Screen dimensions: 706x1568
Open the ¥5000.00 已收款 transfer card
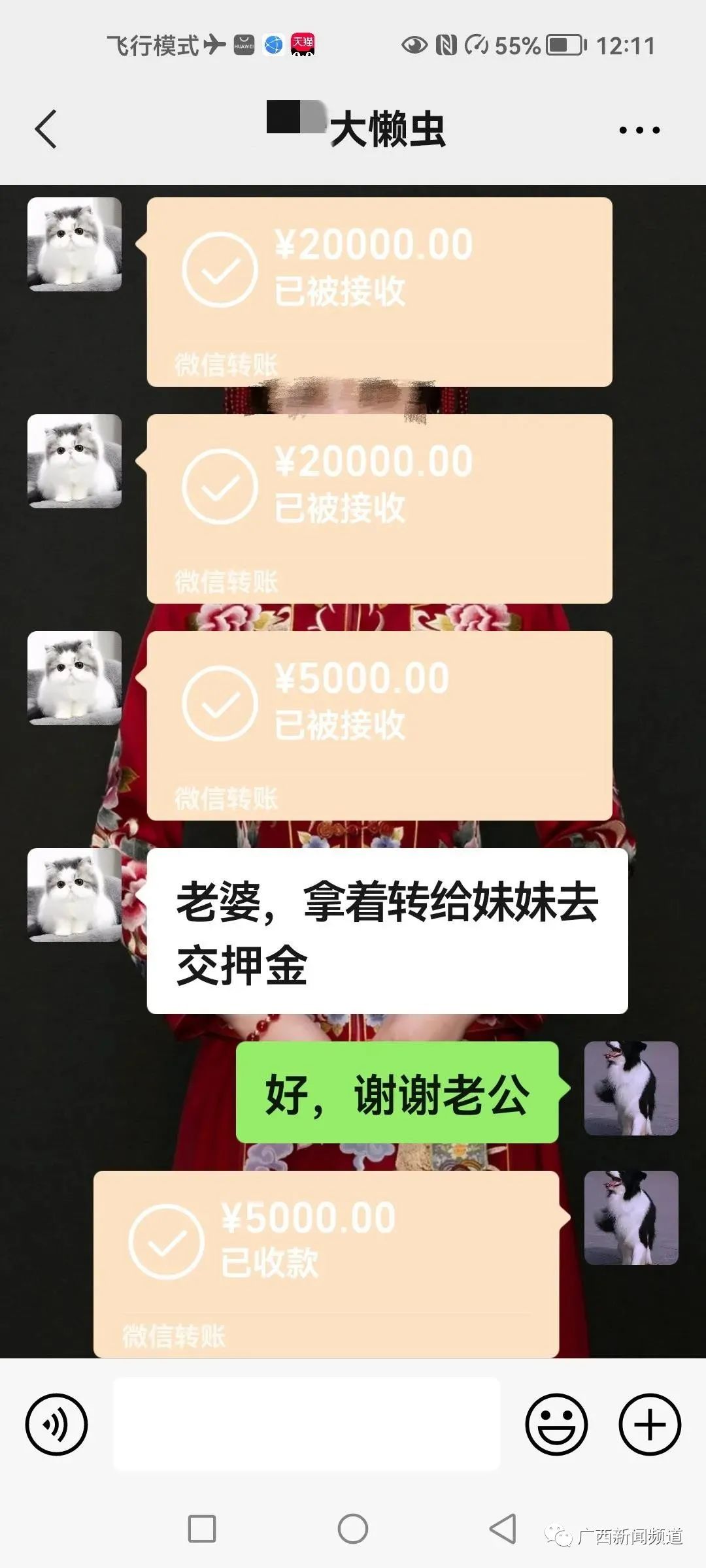[326, 1264]
